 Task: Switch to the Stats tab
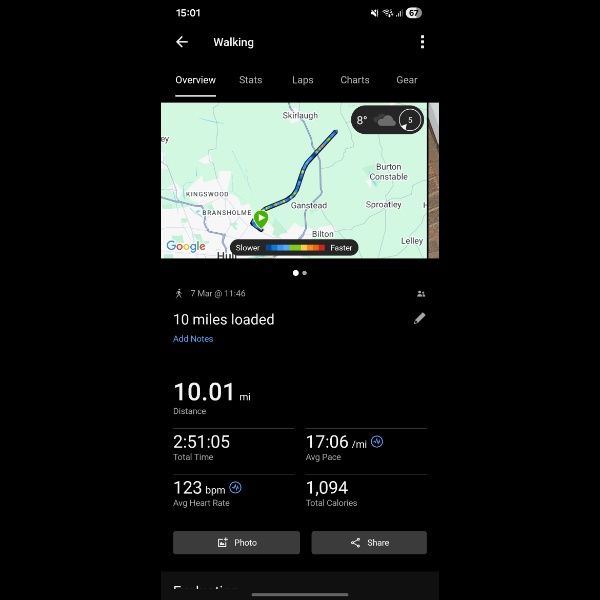coord(250,80)
